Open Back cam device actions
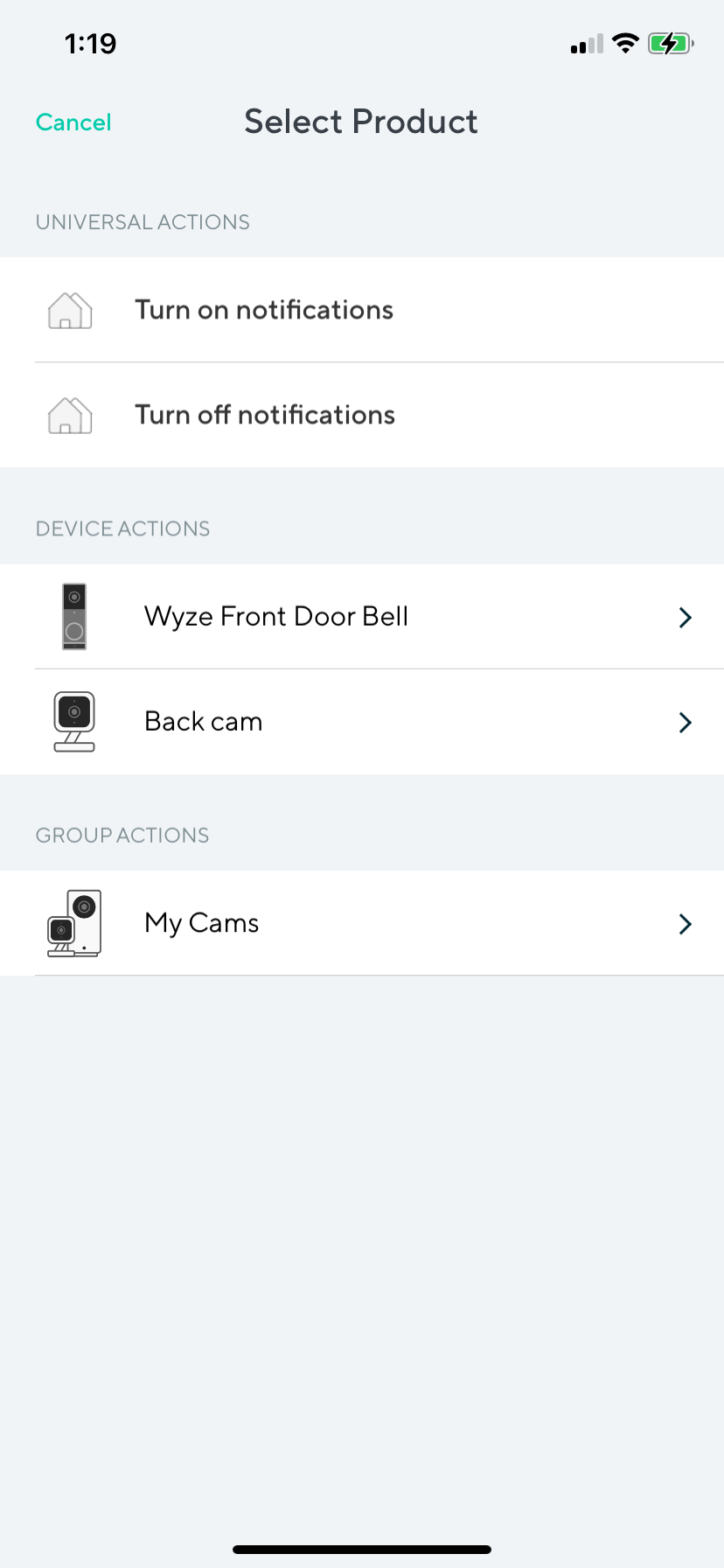 click(204, 722)
